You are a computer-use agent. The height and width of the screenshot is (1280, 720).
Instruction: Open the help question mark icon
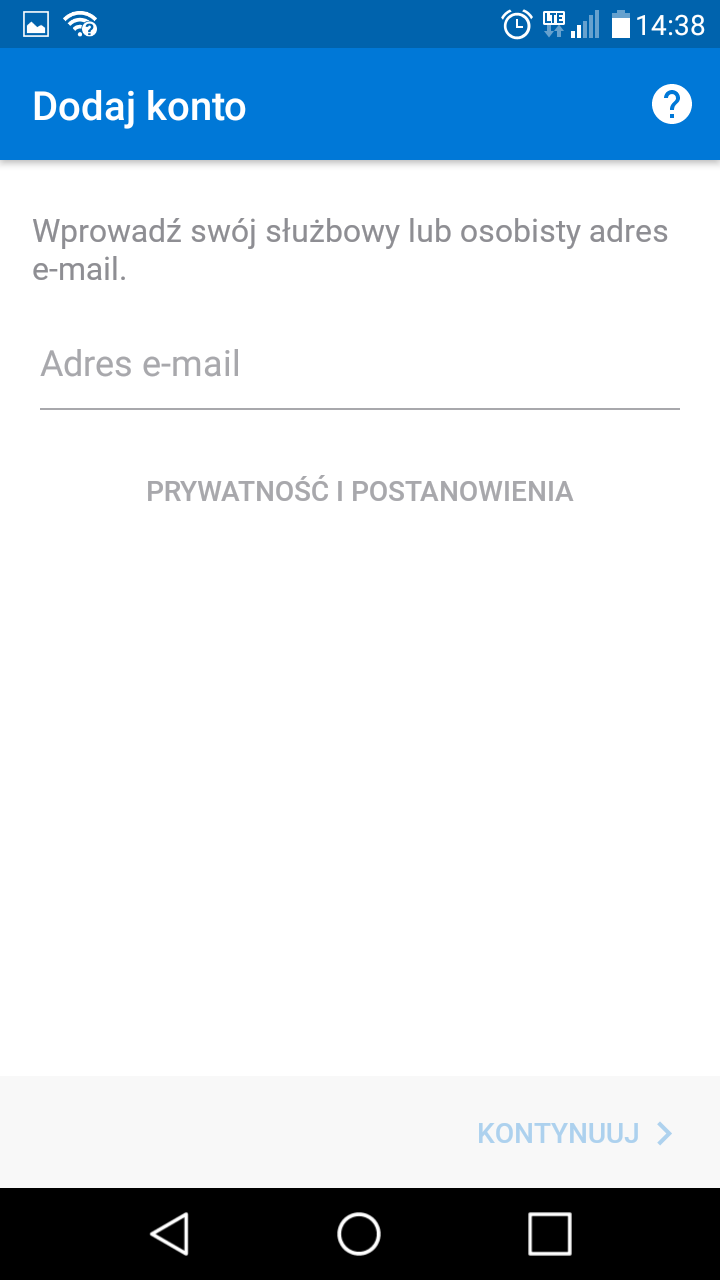click(671, 105)
